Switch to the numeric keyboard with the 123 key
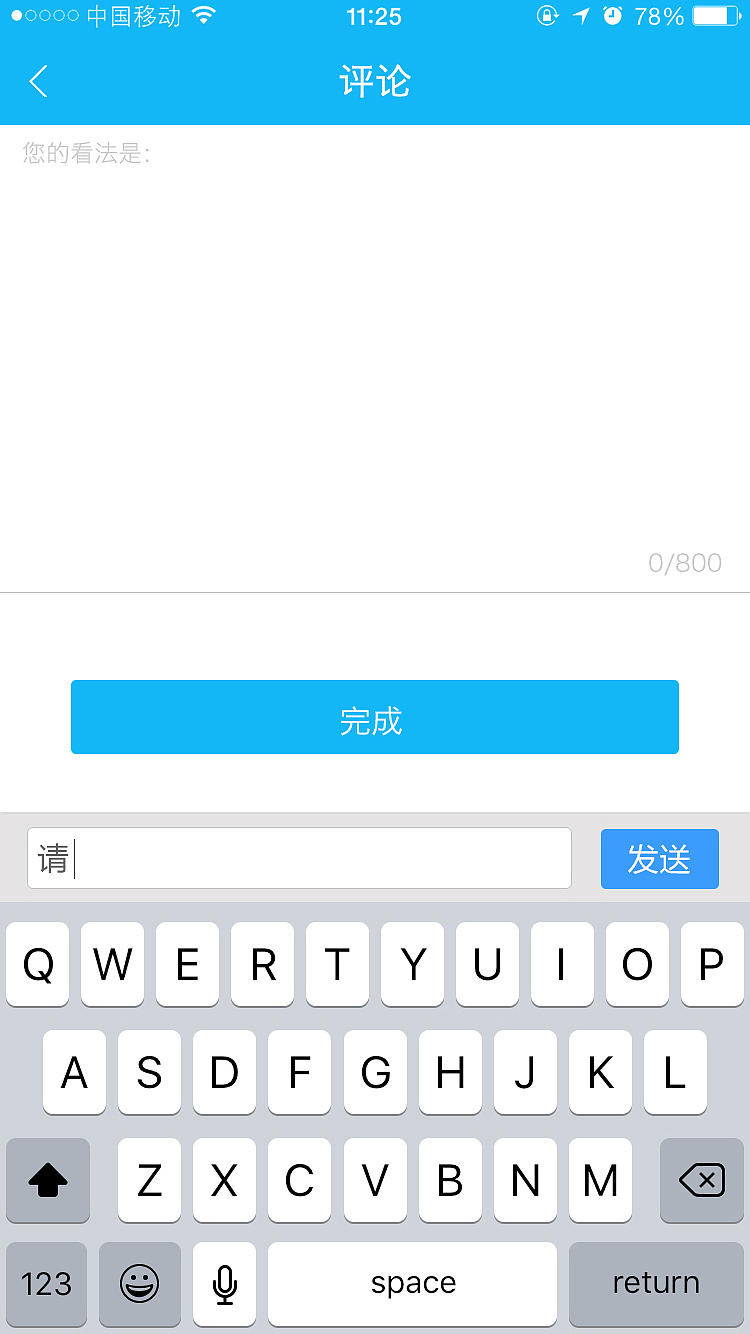The height and width of the screenshot is (1334, 750). [46, 1285]
